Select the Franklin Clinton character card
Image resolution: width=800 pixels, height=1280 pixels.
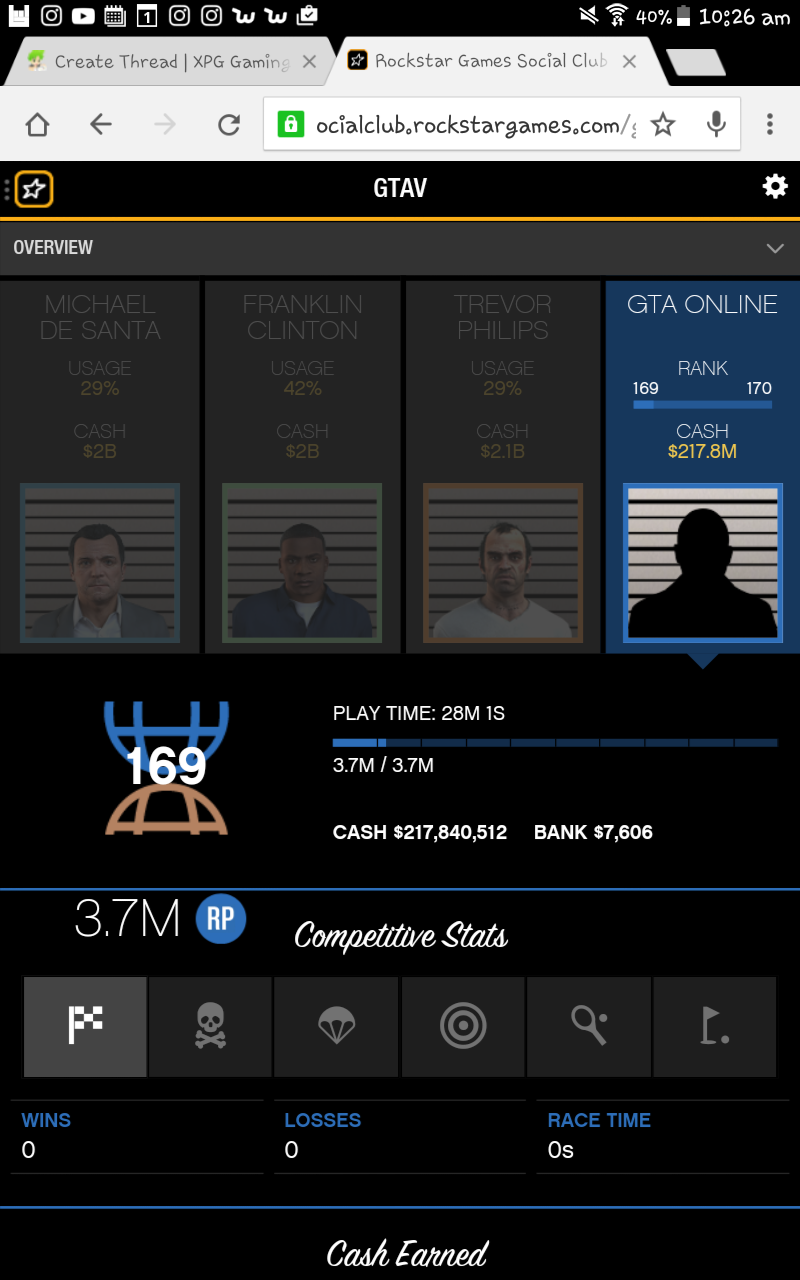point(302,467)
